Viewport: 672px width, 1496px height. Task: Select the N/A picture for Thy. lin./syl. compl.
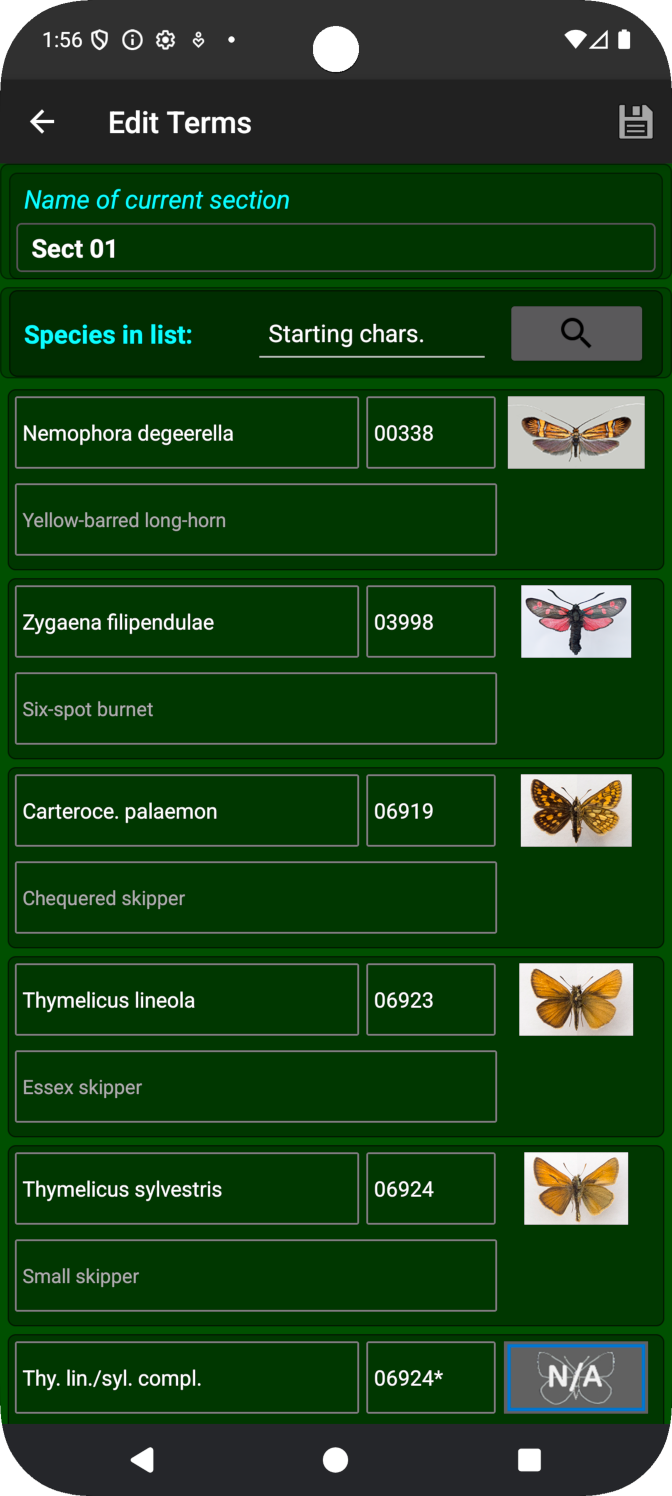click(x=576, y=1378)
